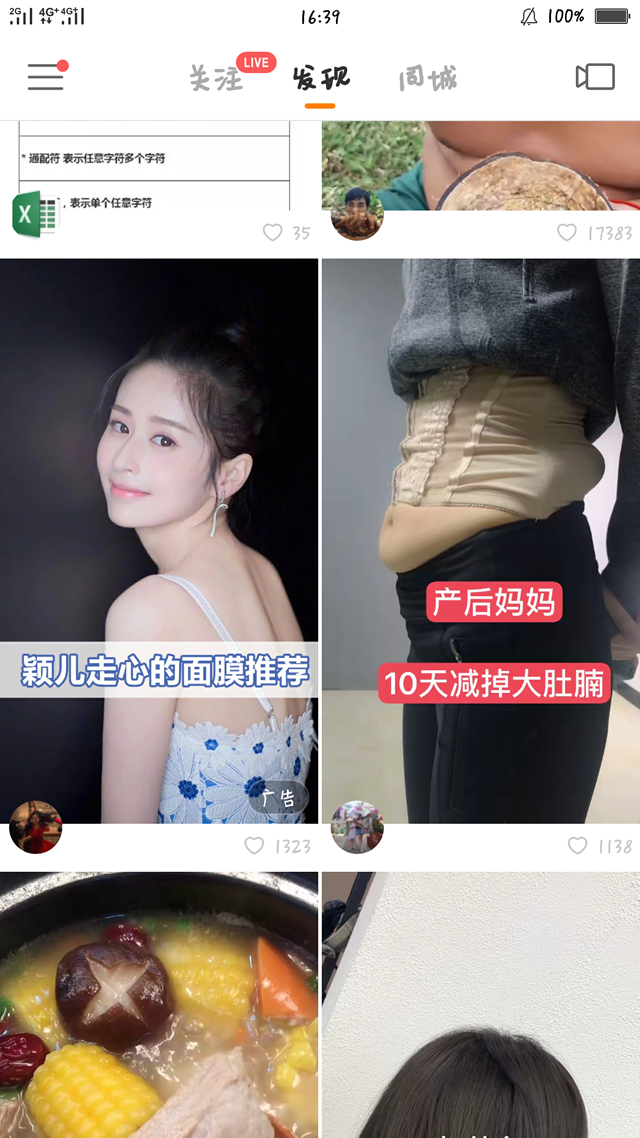This screenshot has height=1138, width=640.
Task: Open the 颖儿走心的面膜推荐 ad video
Action: tap(159, 540)
